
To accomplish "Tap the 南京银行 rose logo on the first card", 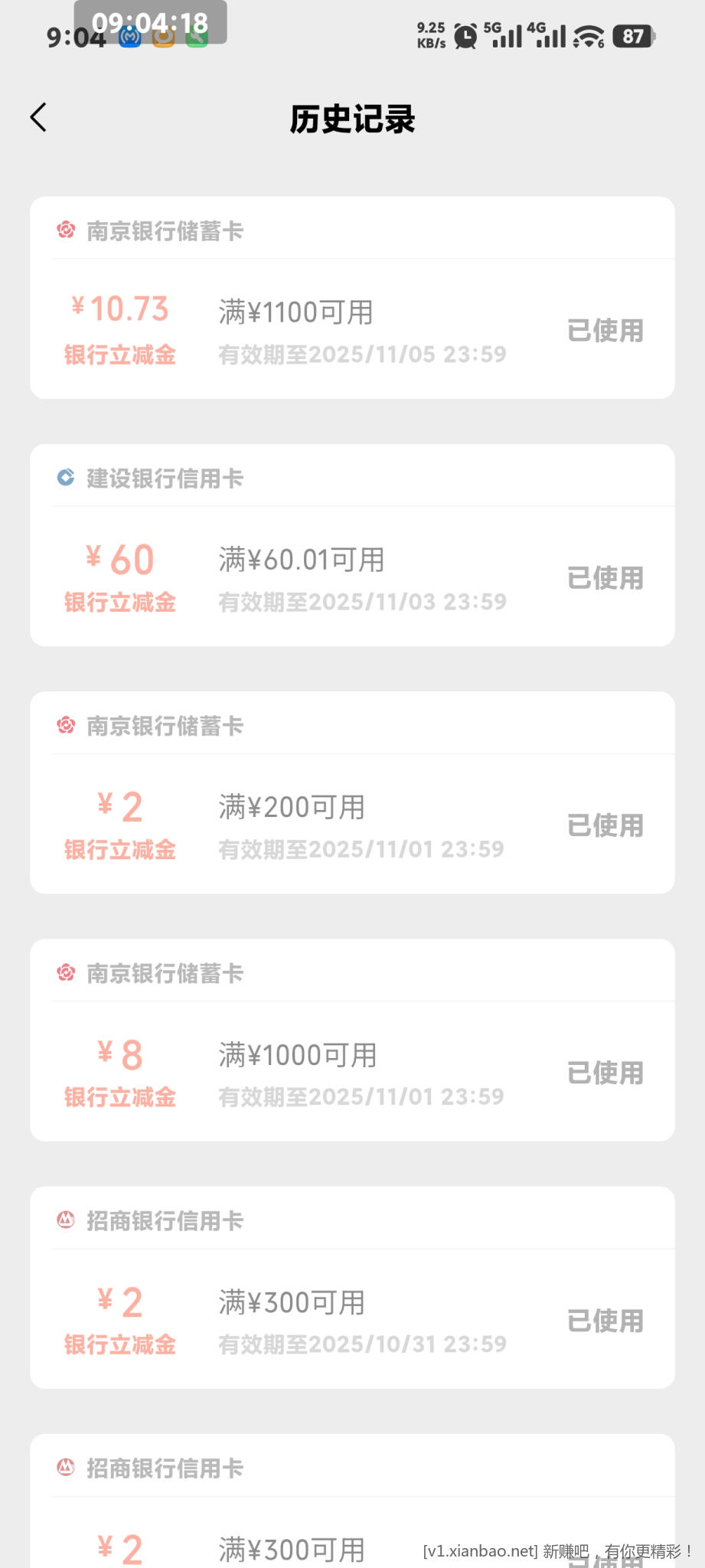I will 65,229.
